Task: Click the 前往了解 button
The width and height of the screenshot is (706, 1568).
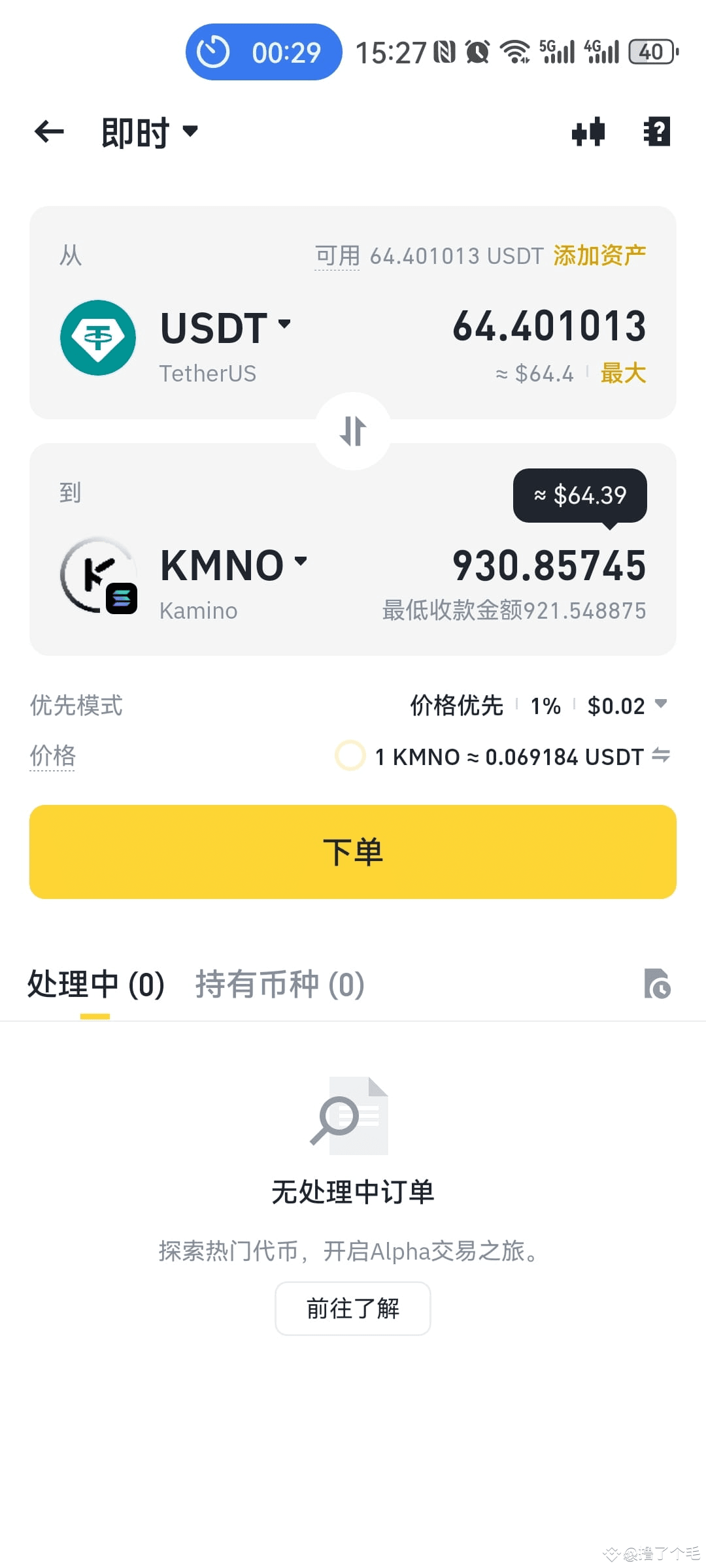Action: pyautogui.click(x=352, y=1309)
